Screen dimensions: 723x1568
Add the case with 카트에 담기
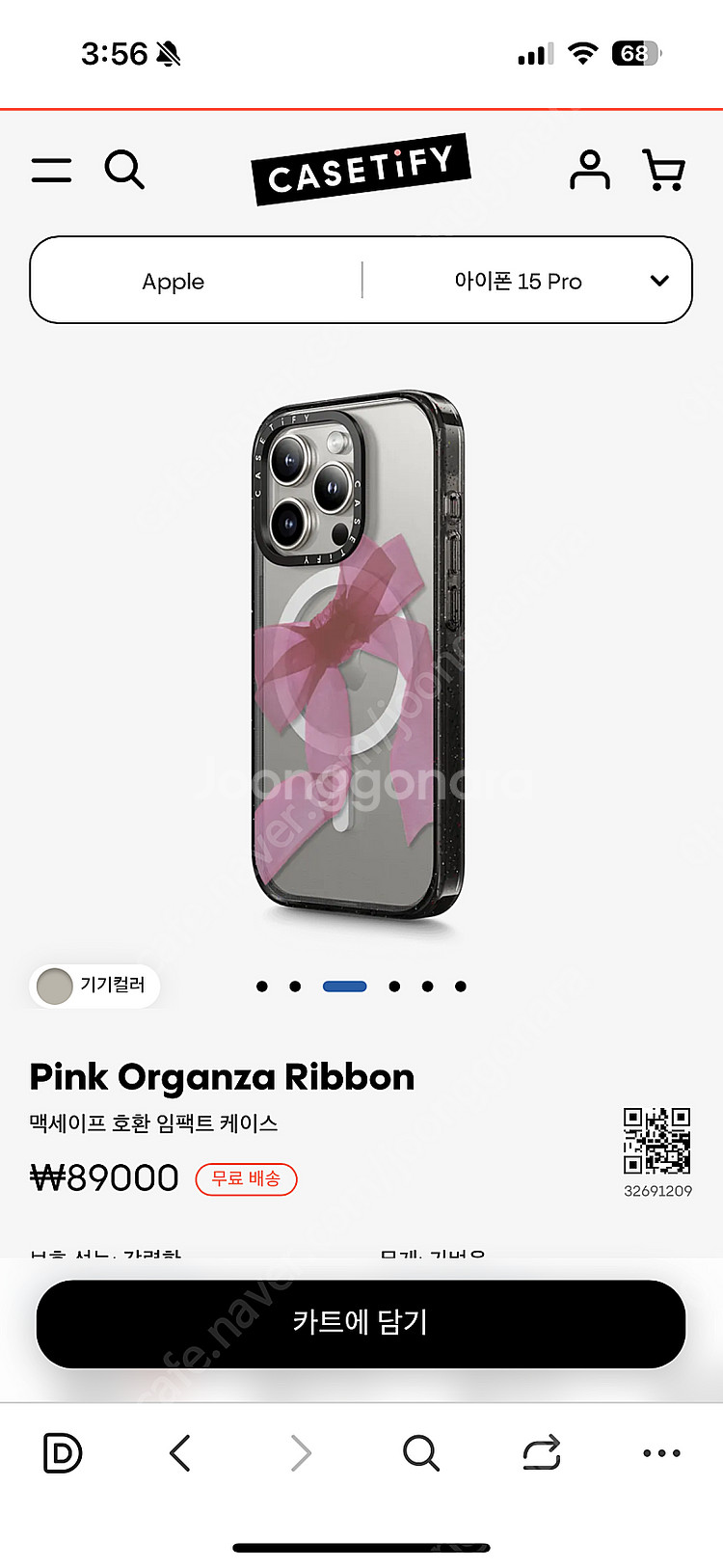pyautogui.click(x=361, y=1323)
